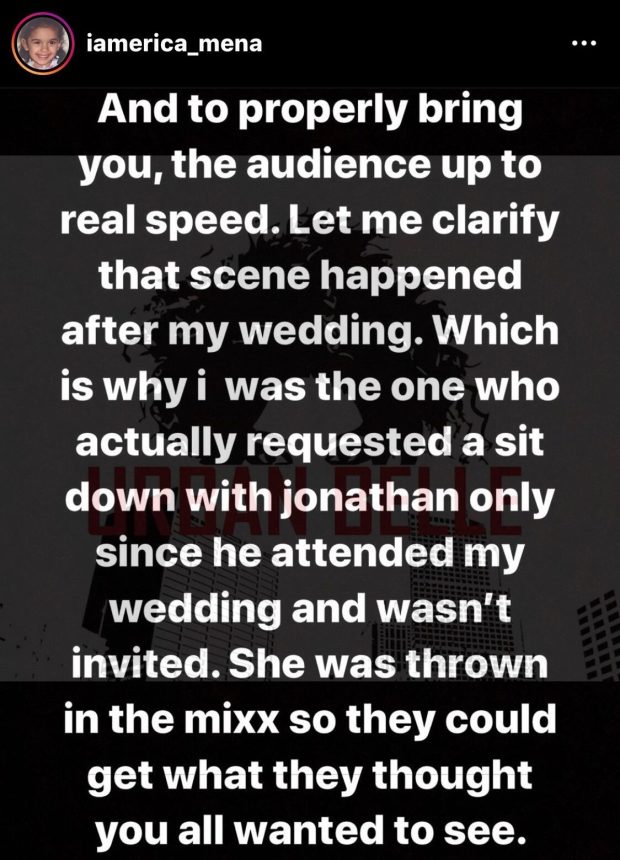Tap the iamerica_mena username
This screenshot has height=860, width=620.
pos(174,43)
